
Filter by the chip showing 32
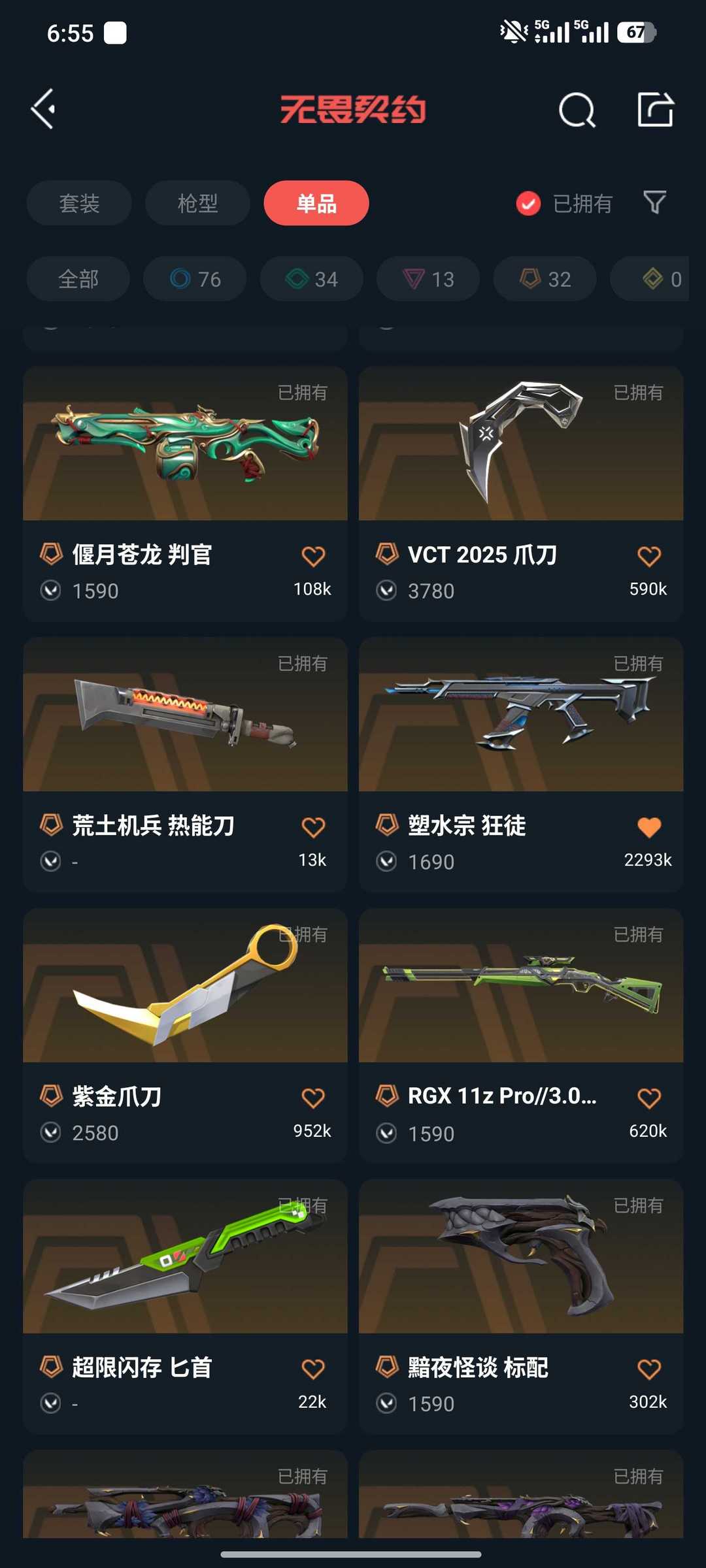tap(545, 279)
